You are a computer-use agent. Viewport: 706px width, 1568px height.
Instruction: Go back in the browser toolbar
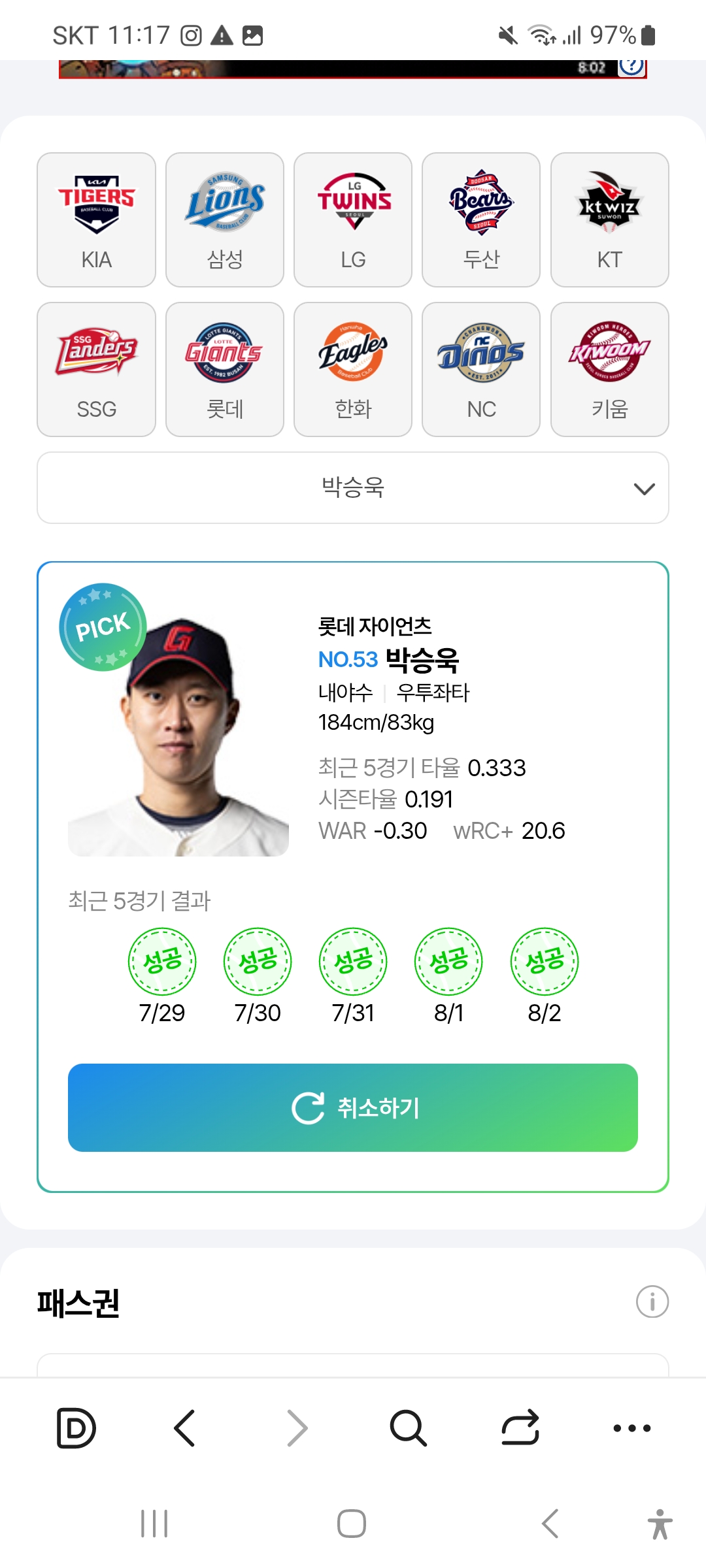(x=185, y=1428)
